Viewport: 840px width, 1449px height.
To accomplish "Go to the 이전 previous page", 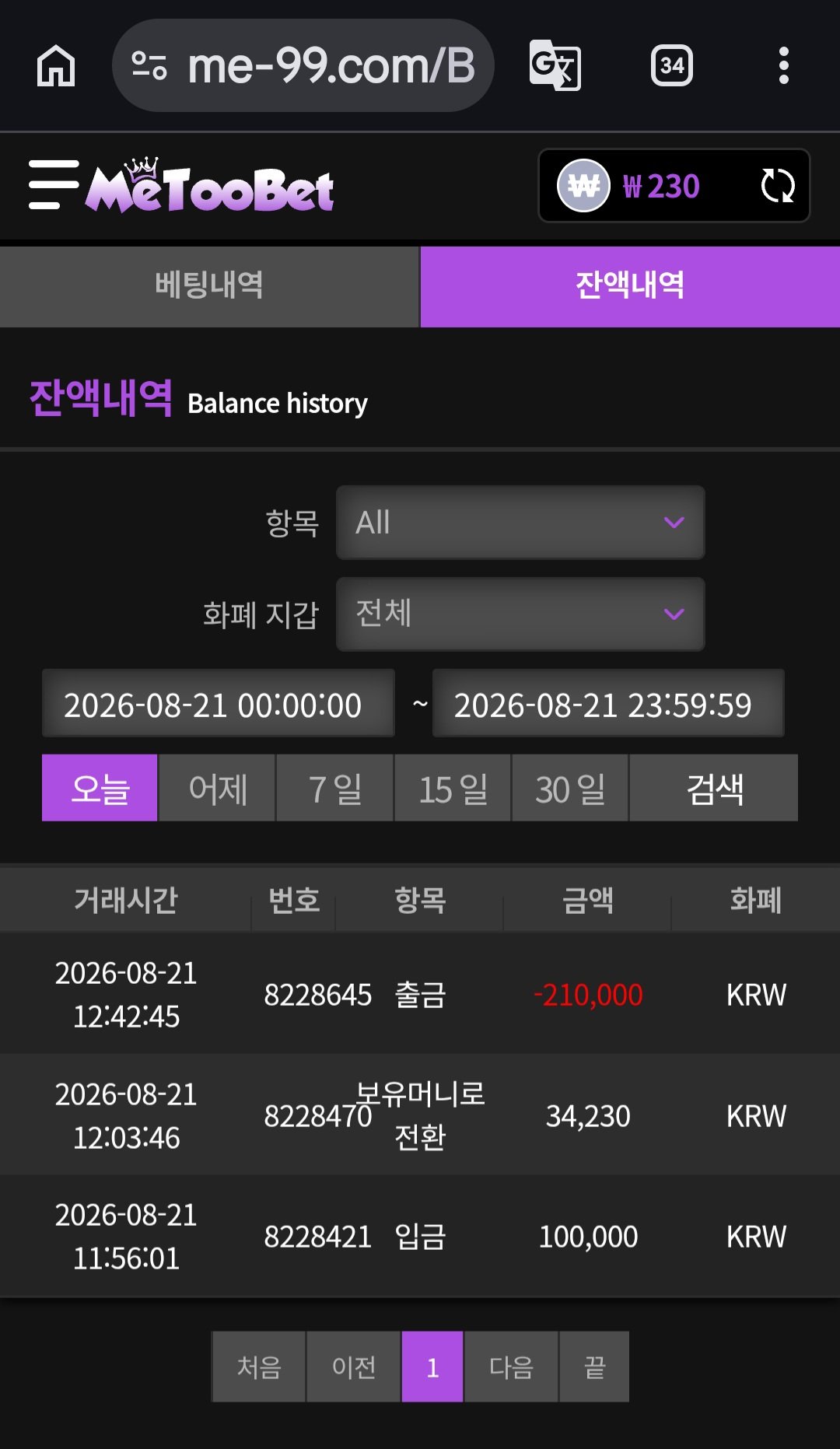I will pos(354,1367).
